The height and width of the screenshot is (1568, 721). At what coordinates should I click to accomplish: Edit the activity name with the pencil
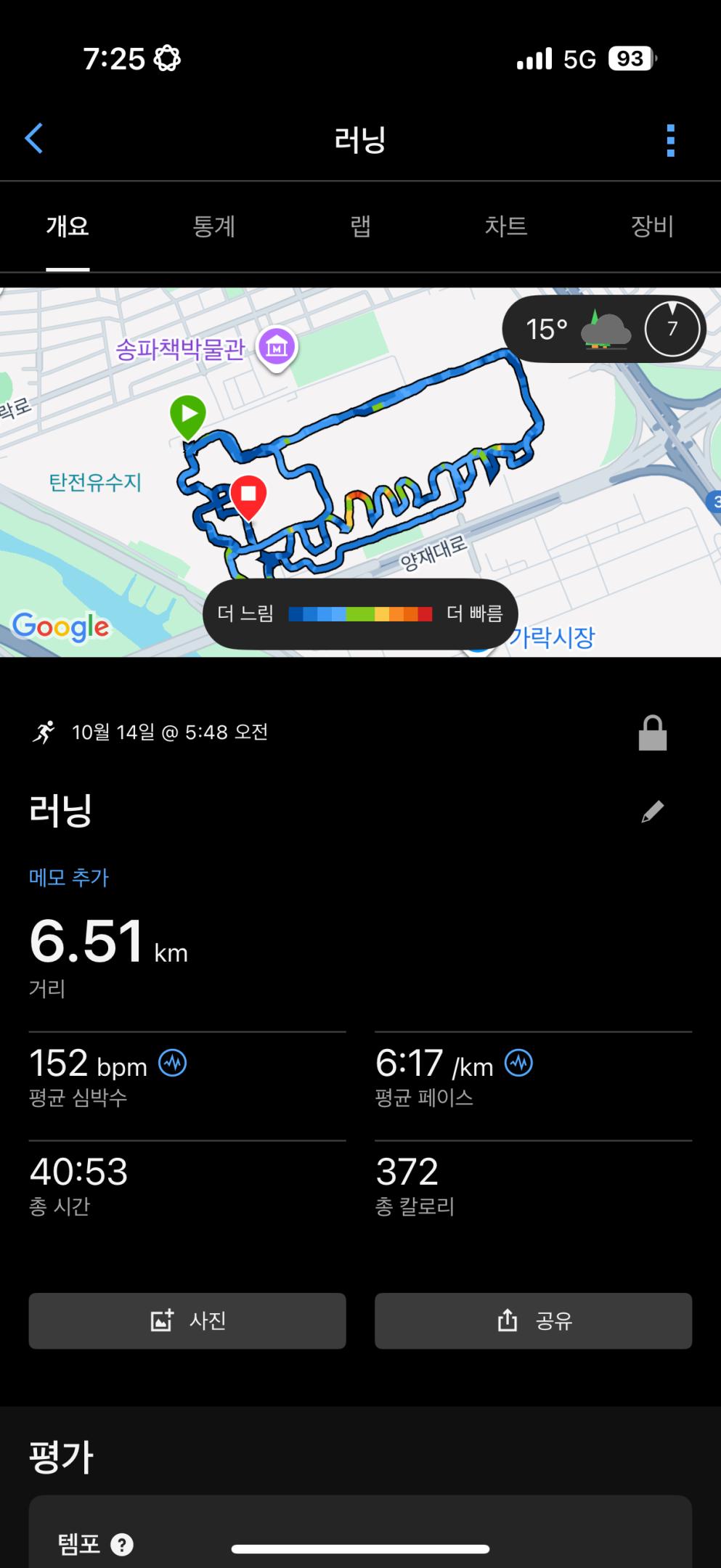click(x=652, y=812)
